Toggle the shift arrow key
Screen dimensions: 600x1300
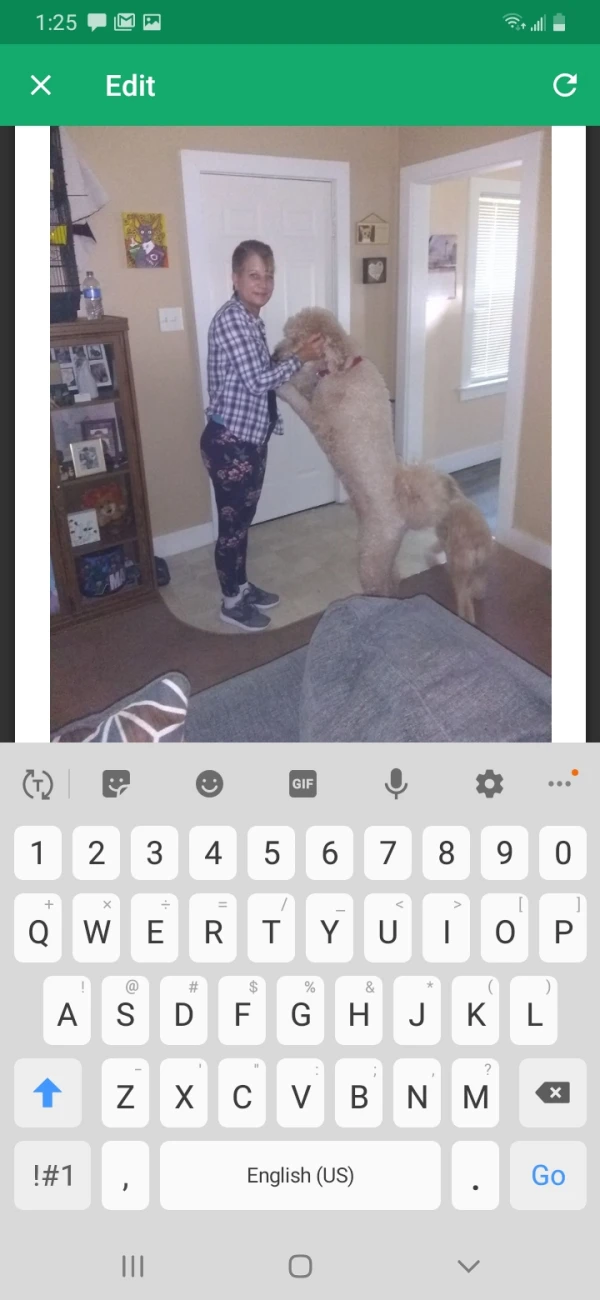48,1093
